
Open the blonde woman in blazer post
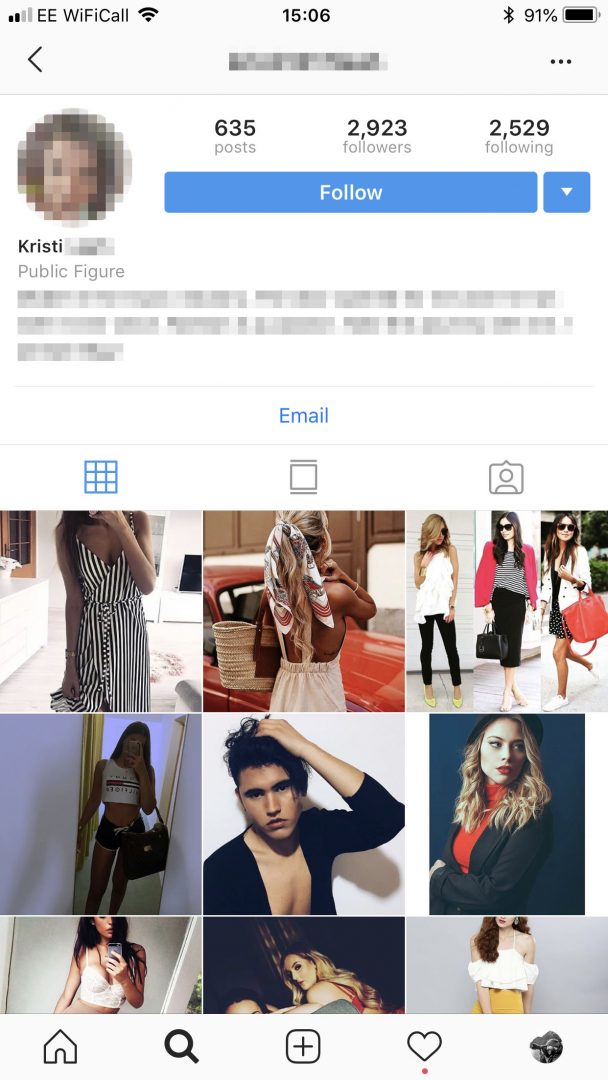tap(507, 813)
